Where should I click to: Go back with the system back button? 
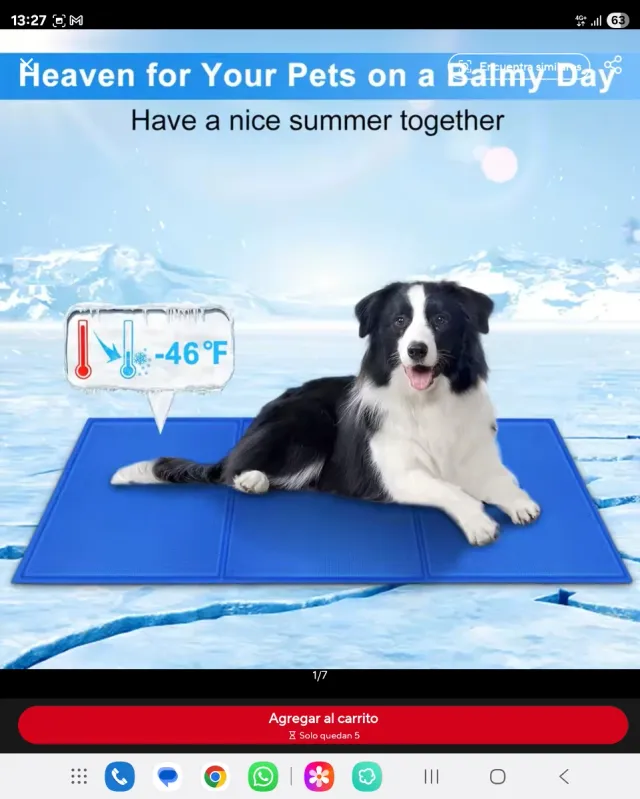pyautogui.click(x=564, y=777)
